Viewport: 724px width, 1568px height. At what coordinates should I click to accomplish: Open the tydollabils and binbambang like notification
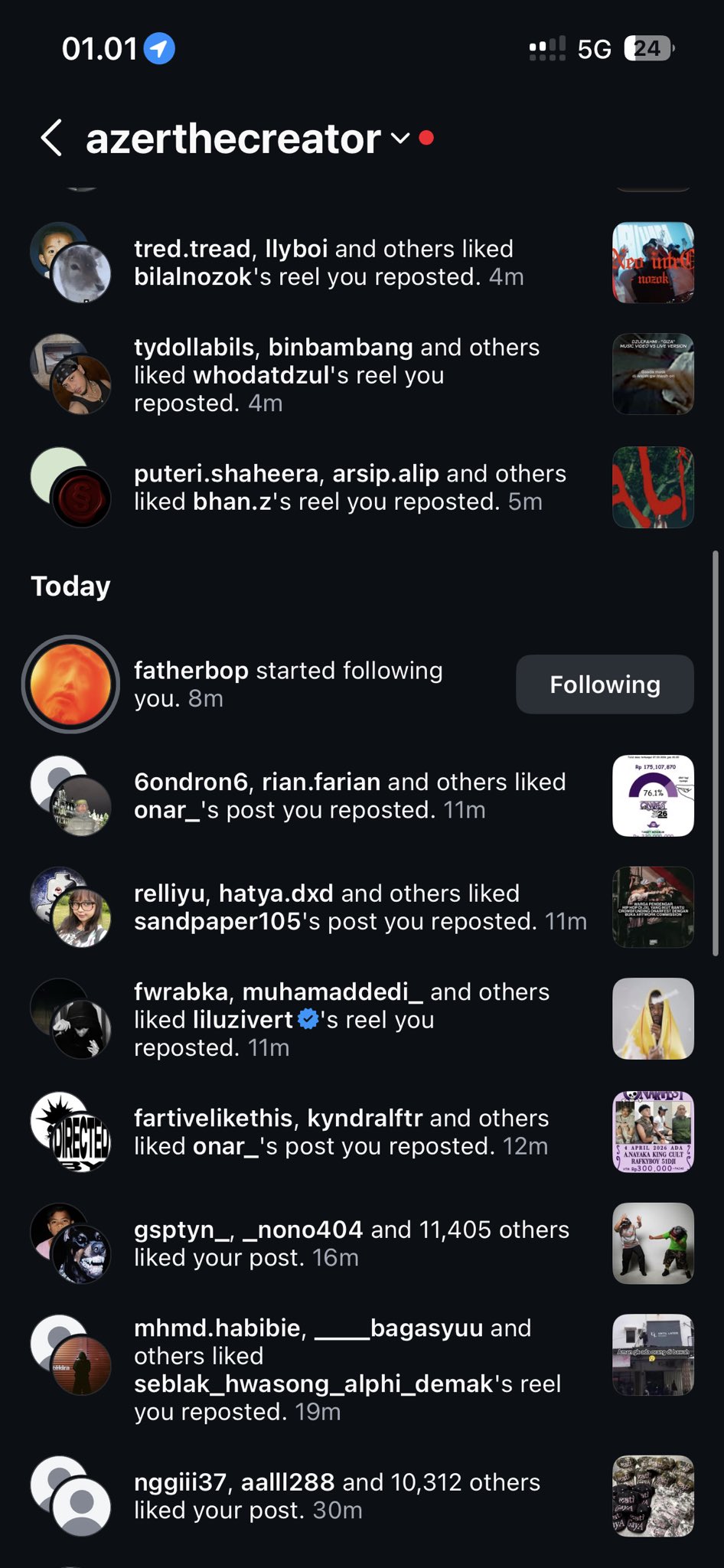pos(337,374)
